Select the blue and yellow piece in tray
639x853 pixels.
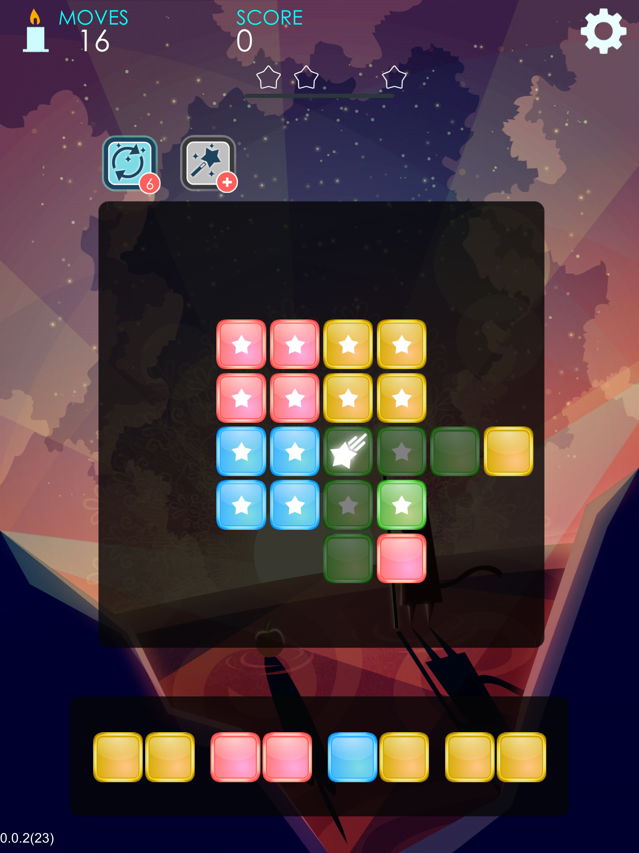tap(378, 757)
